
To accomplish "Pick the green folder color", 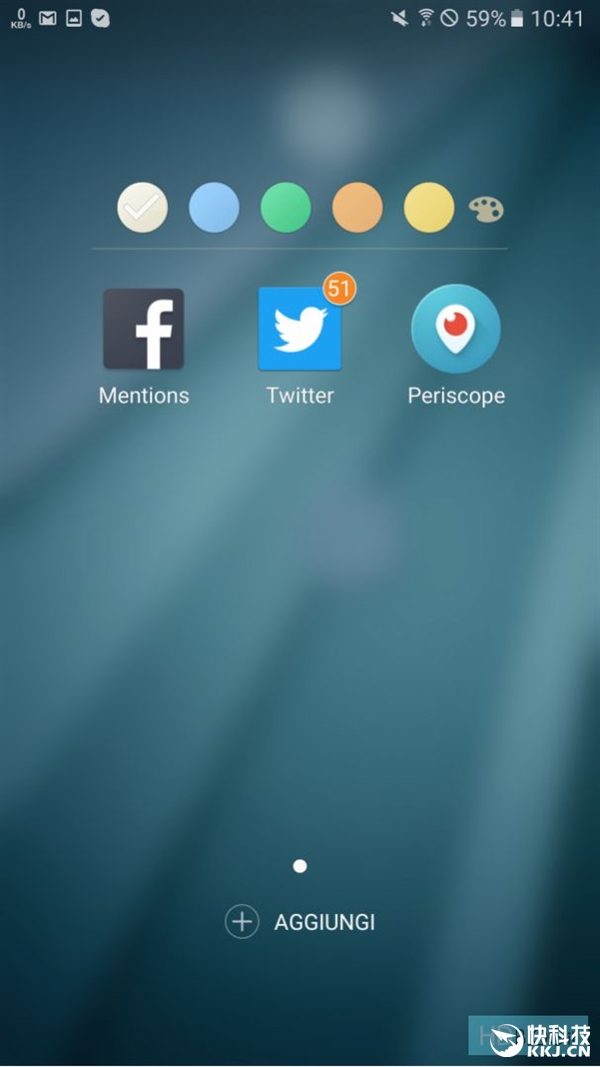I will pyautogui.click(x=286, y=208).
